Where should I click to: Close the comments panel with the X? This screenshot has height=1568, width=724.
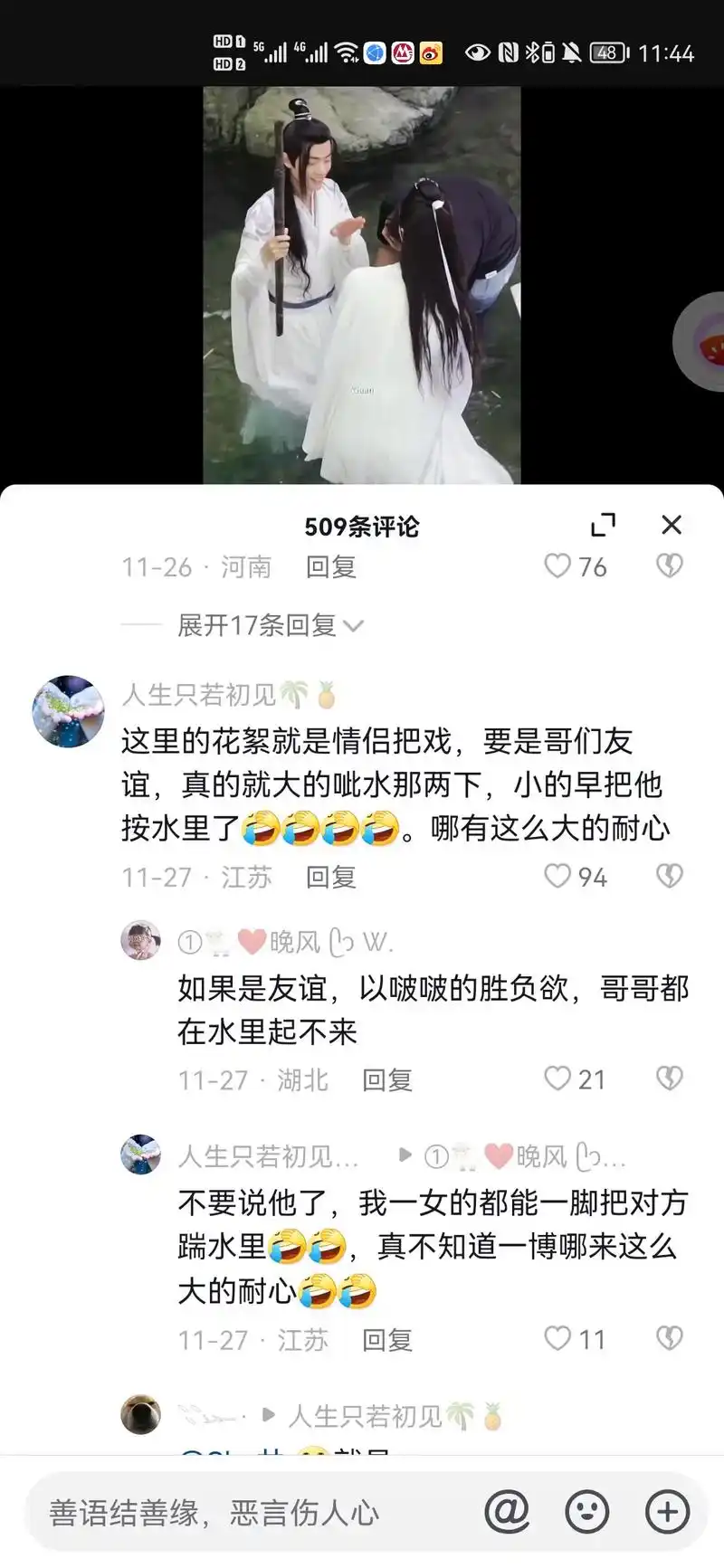672,525
